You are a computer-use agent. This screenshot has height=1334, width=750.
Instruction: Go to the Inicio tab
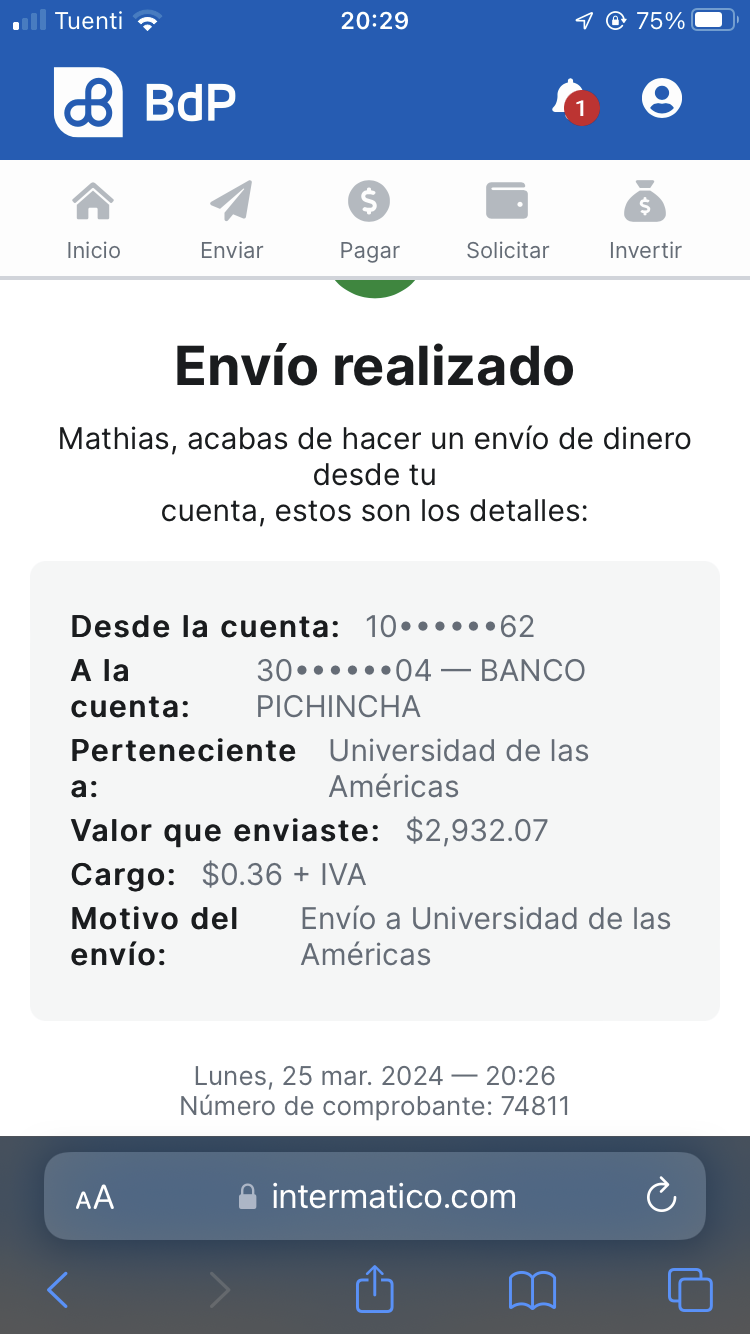93,221
